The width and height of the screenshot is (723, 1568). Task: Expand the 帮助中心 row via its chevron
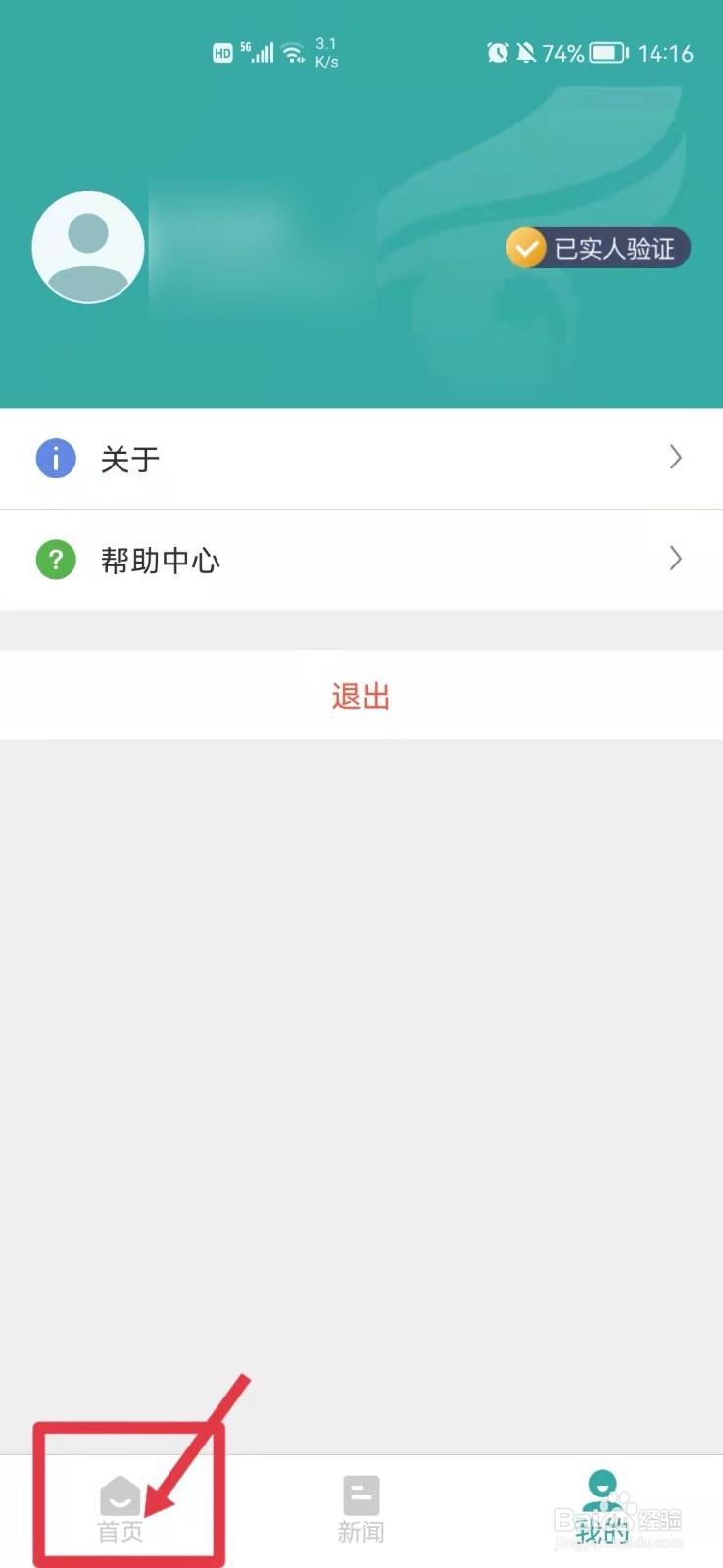675,559
